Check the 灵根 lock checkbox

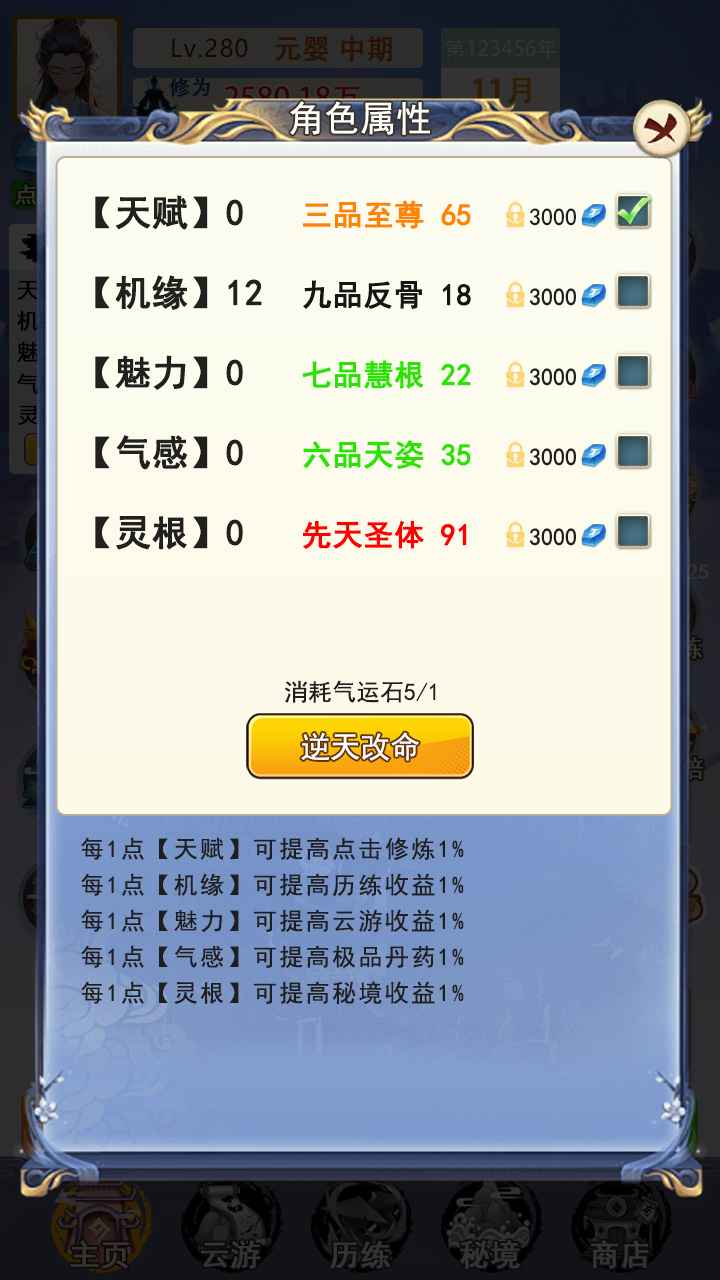pyautogui.click(x=633, y=532)
